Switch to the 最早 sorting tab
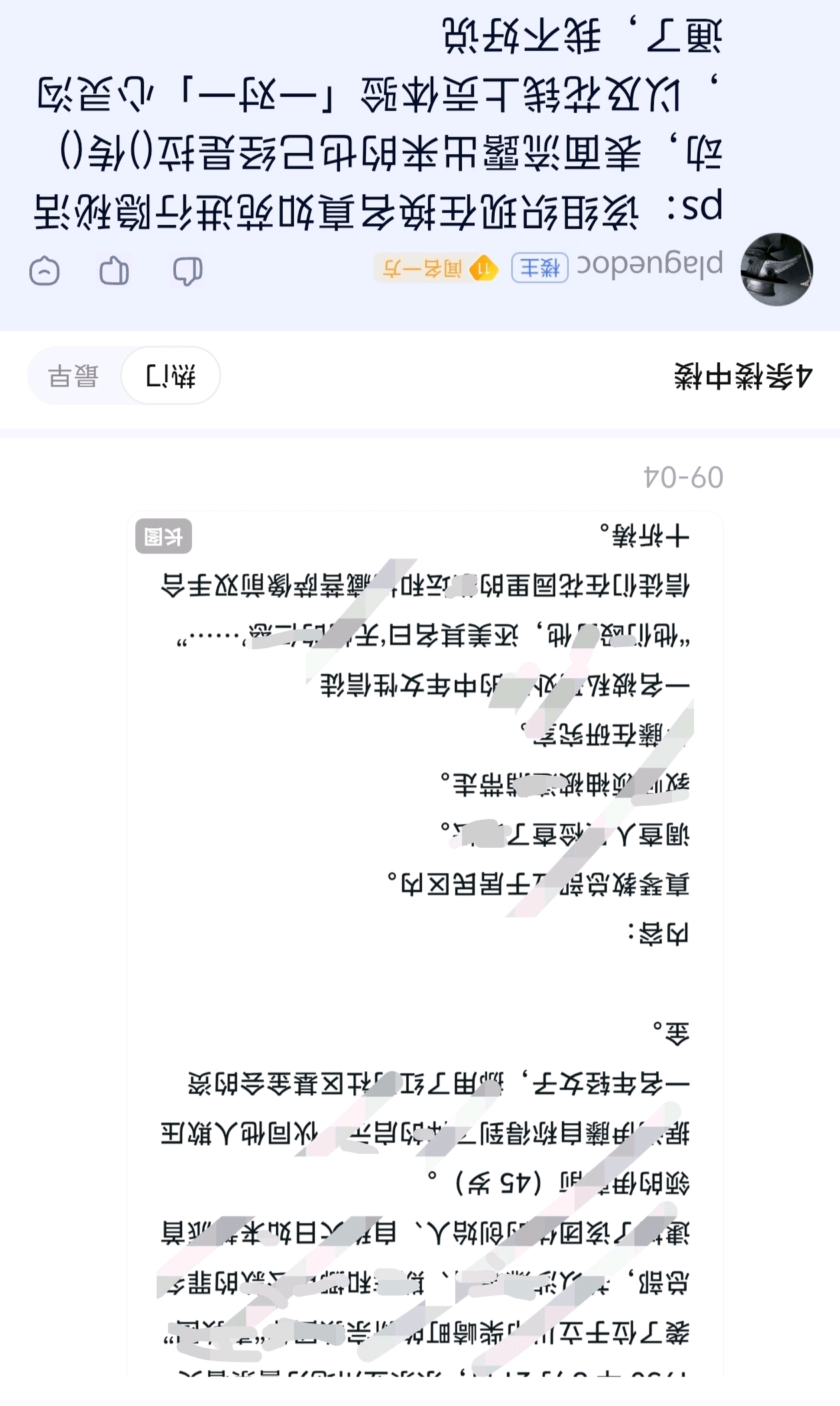Viewport: 840px width, 1406px height. tap(73, 376)
